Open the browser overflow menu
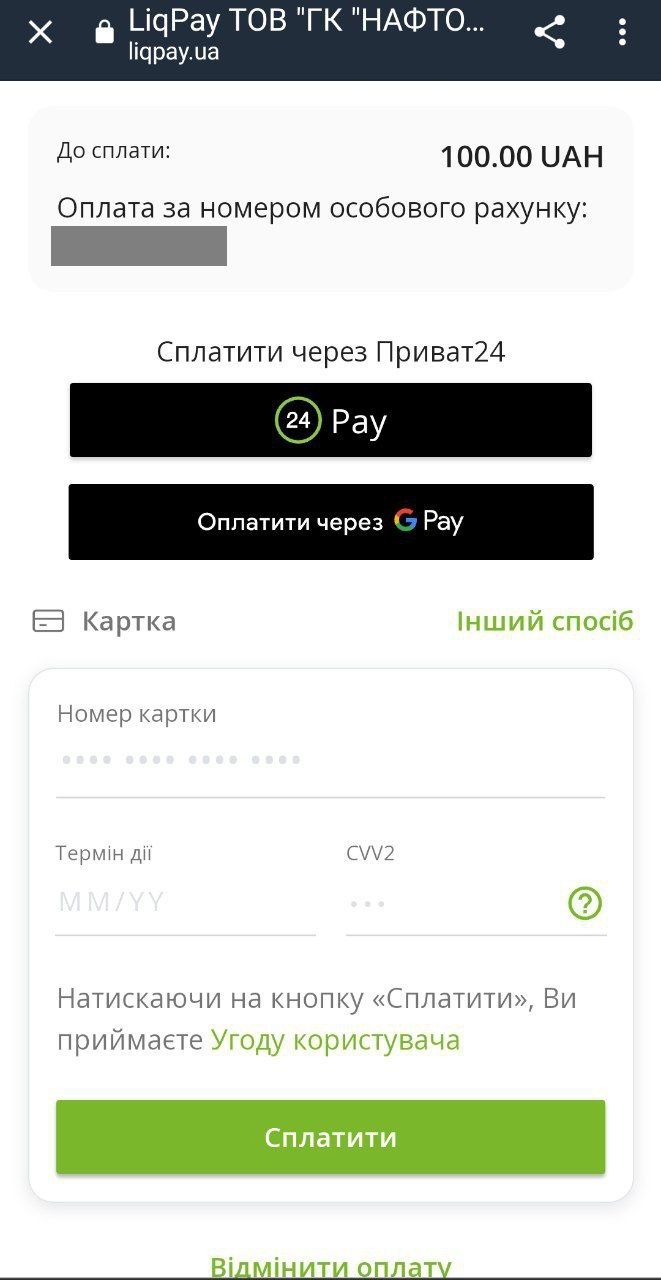 pyautogui.click(x=622, y=33)
